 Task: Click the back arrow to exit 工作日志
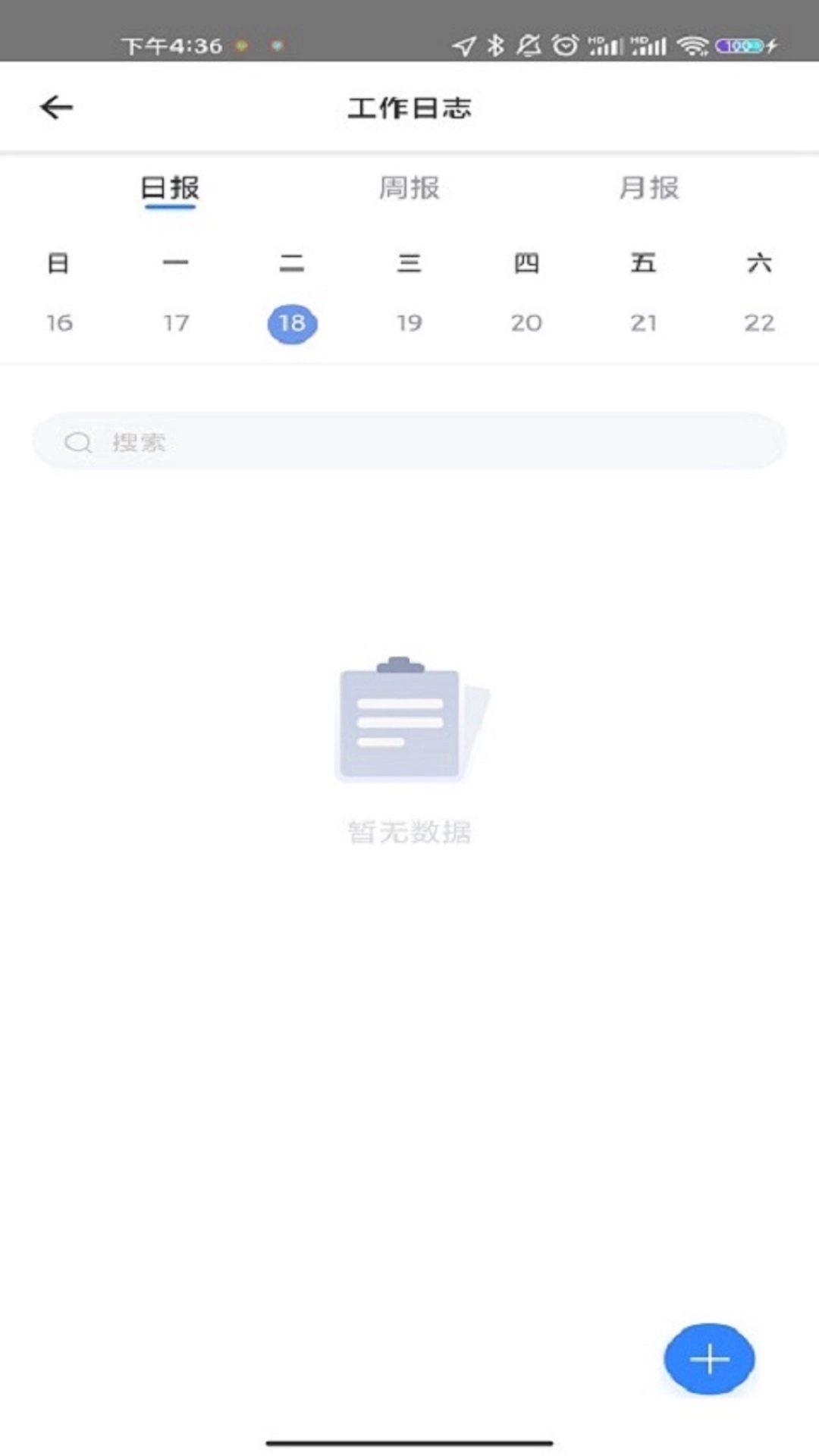pos(55,107)
